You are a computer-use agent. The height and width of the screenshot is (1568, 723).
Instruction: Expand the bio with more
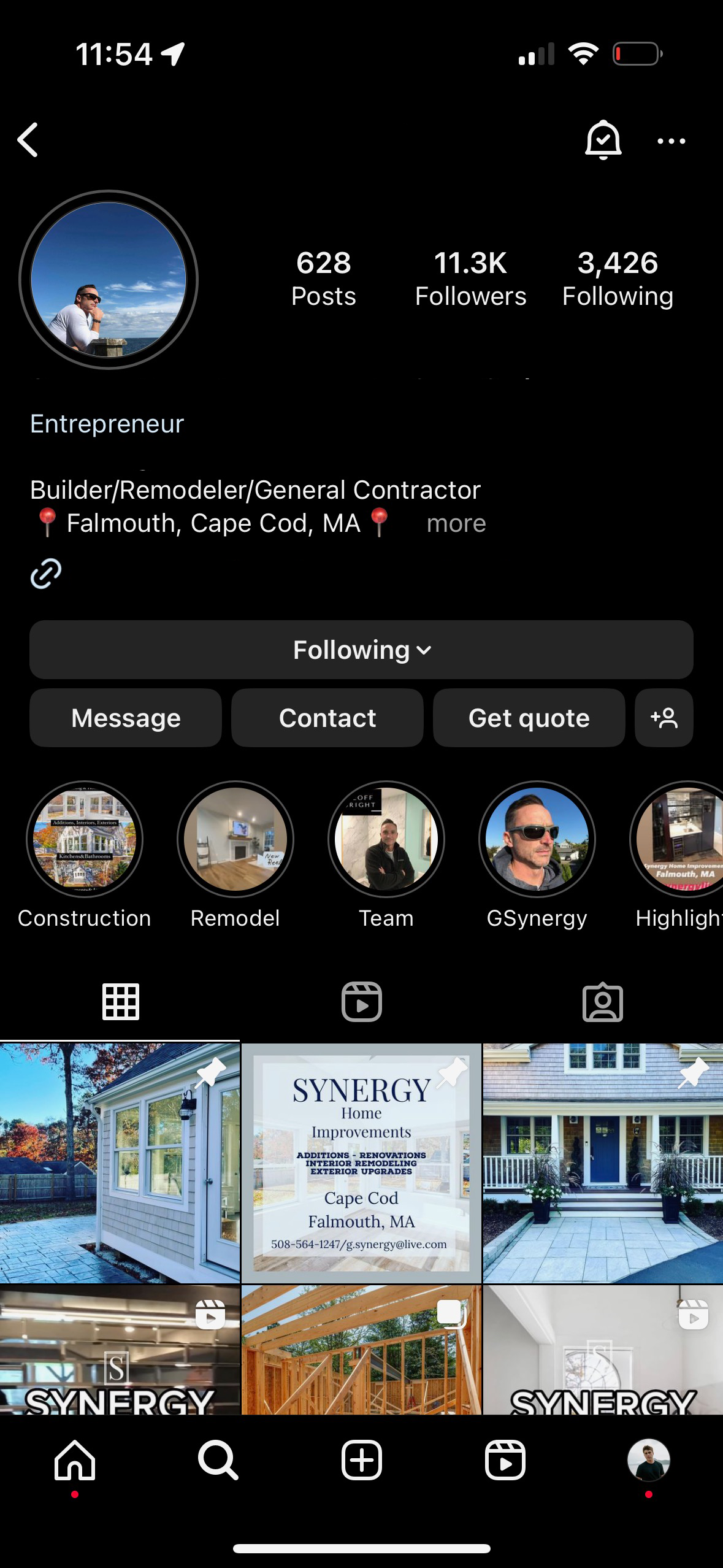tap(456, 523)
